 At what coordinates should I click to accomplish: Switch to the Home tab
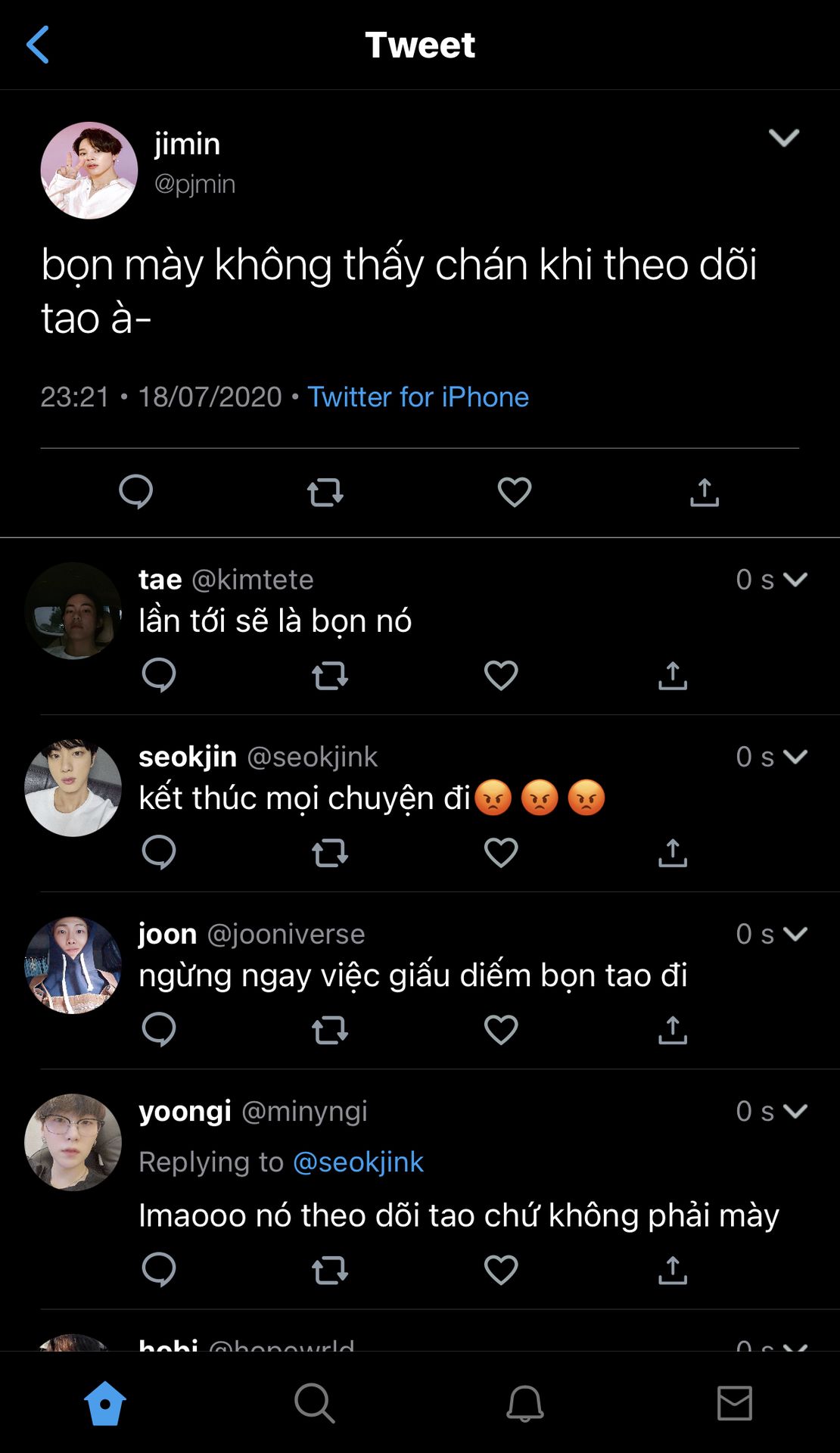coord(105,1403)
